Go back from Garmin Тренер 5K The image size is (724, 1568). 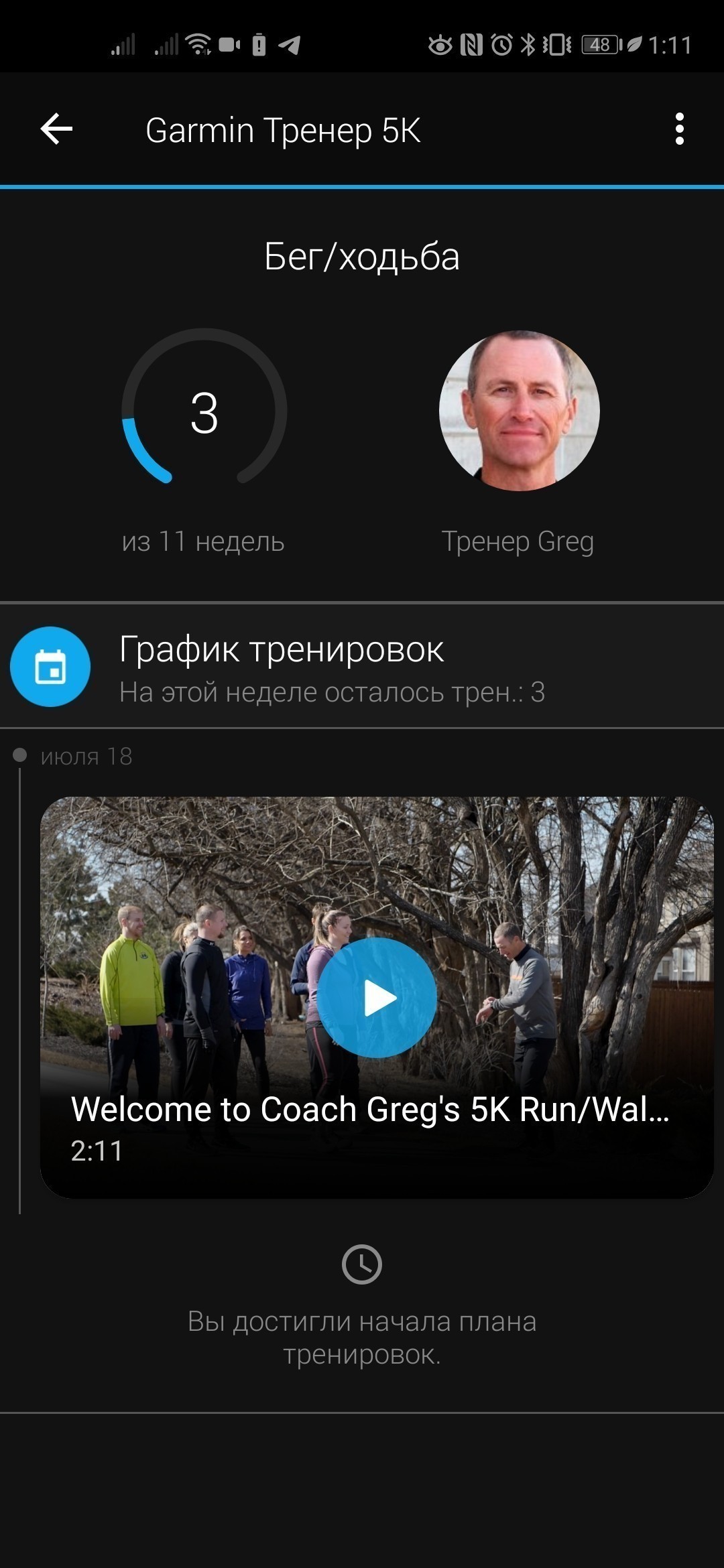tap(56, 129)
